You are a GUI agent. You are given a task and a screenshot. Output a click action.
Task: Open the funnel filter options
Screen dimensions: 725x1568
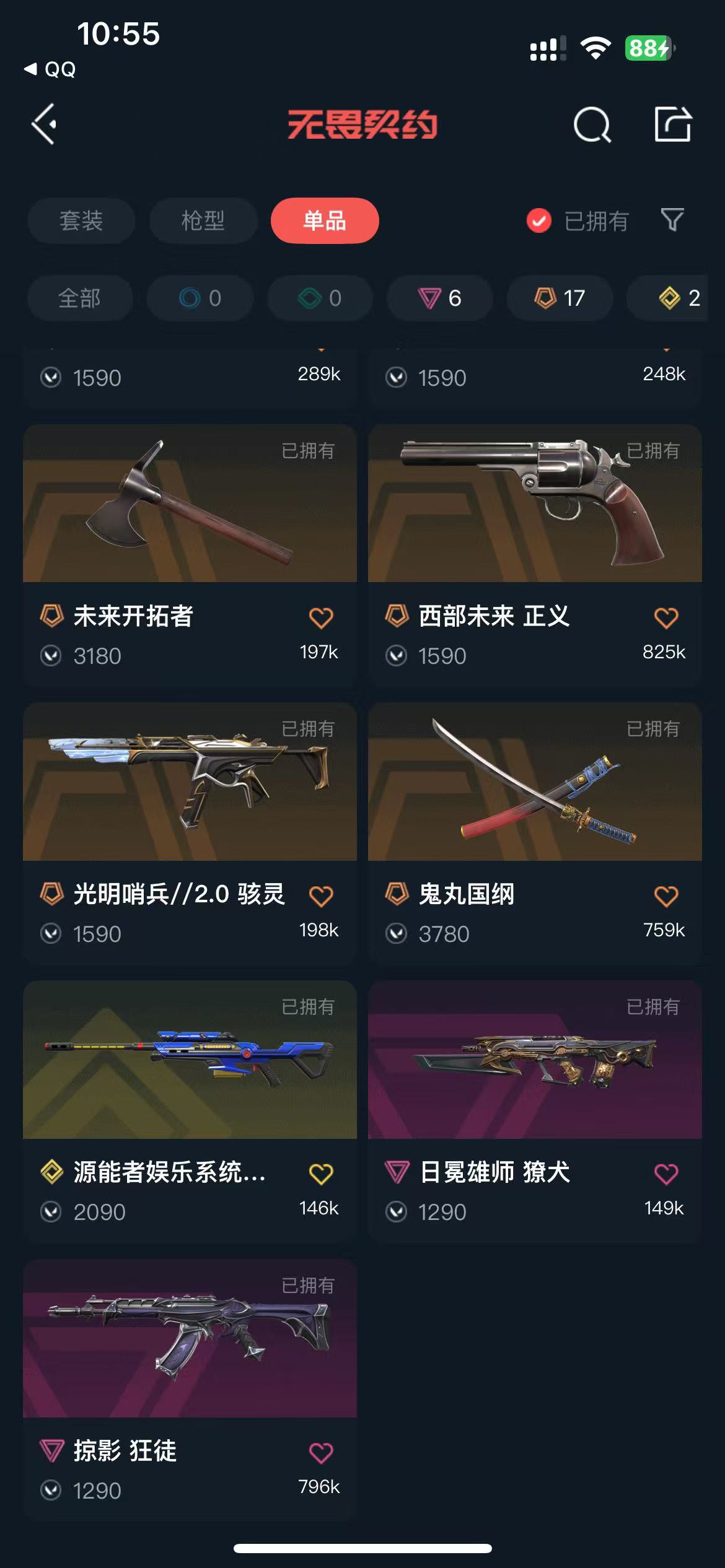coord(672,220)
